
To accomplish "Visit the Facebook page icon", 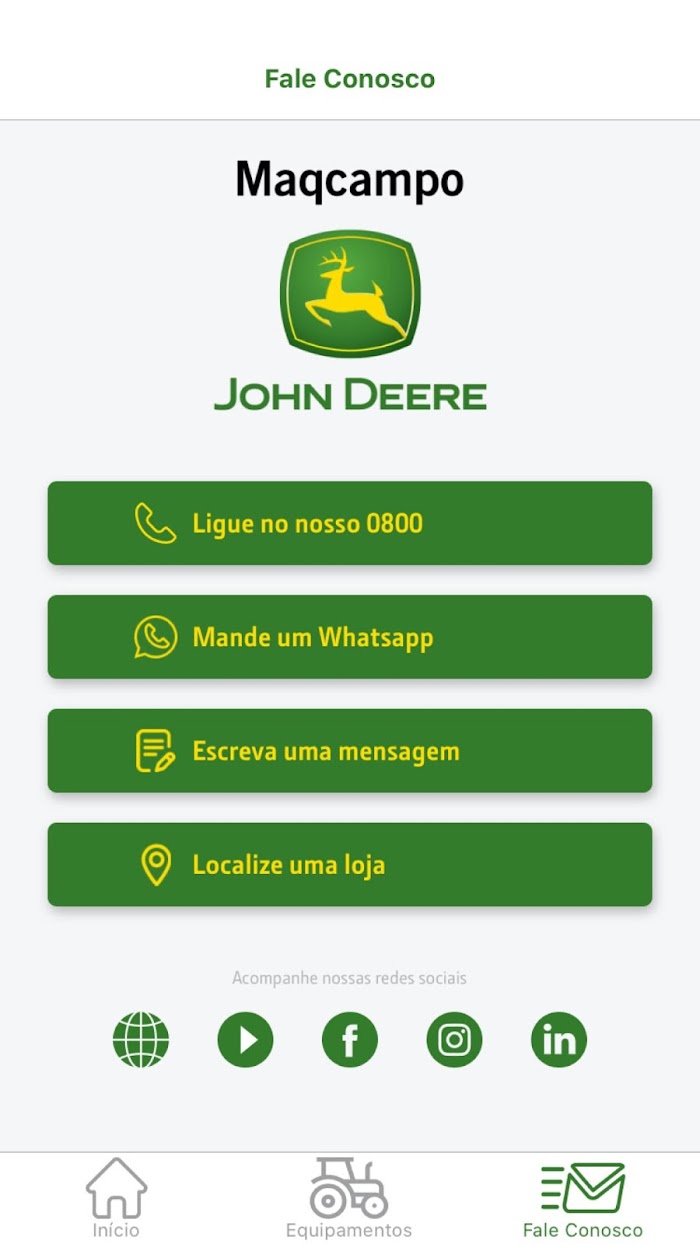I will coord(350,1040).
